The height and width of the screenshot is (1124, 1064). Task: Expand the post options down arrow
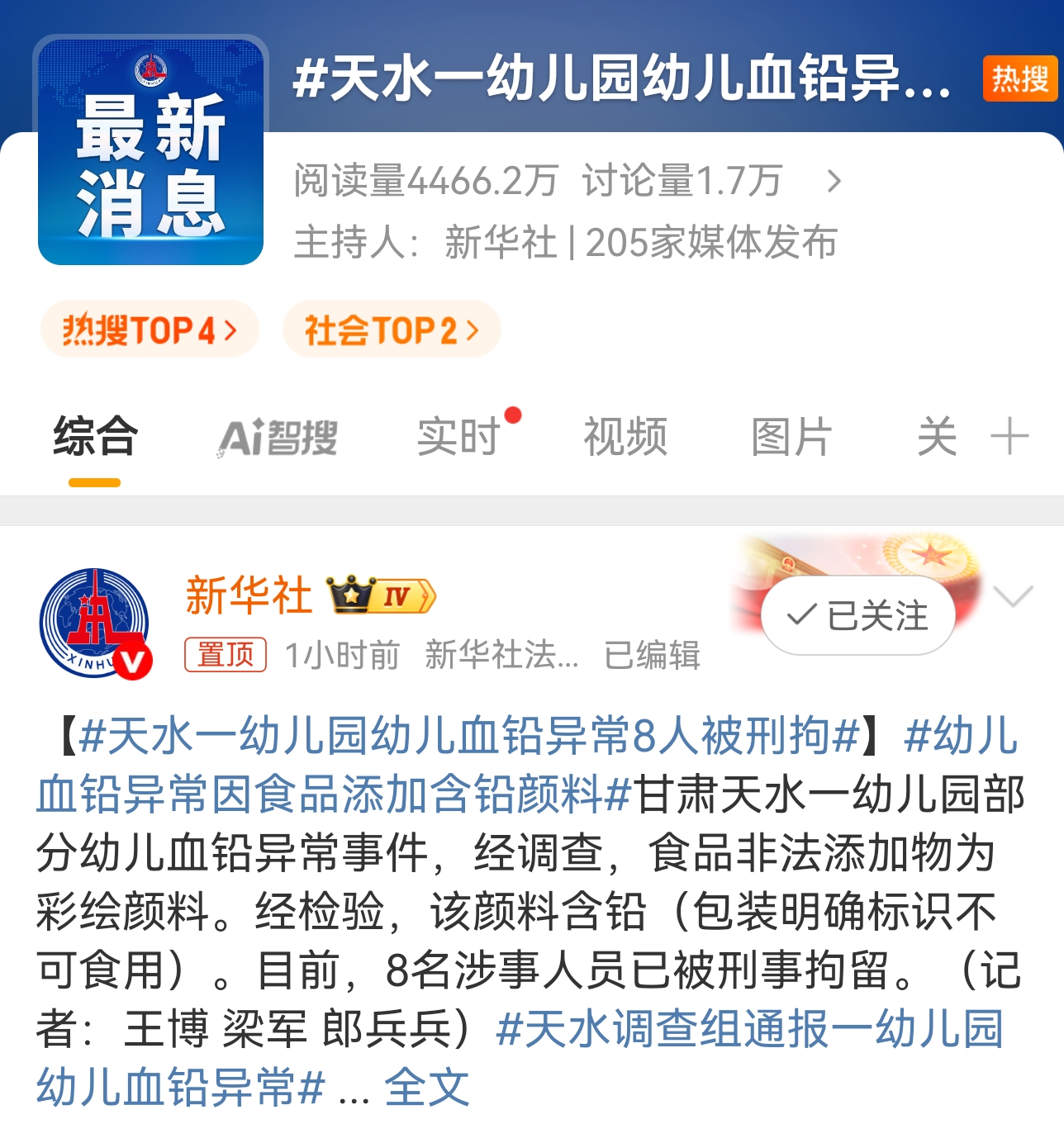[x=1014, y=595]
